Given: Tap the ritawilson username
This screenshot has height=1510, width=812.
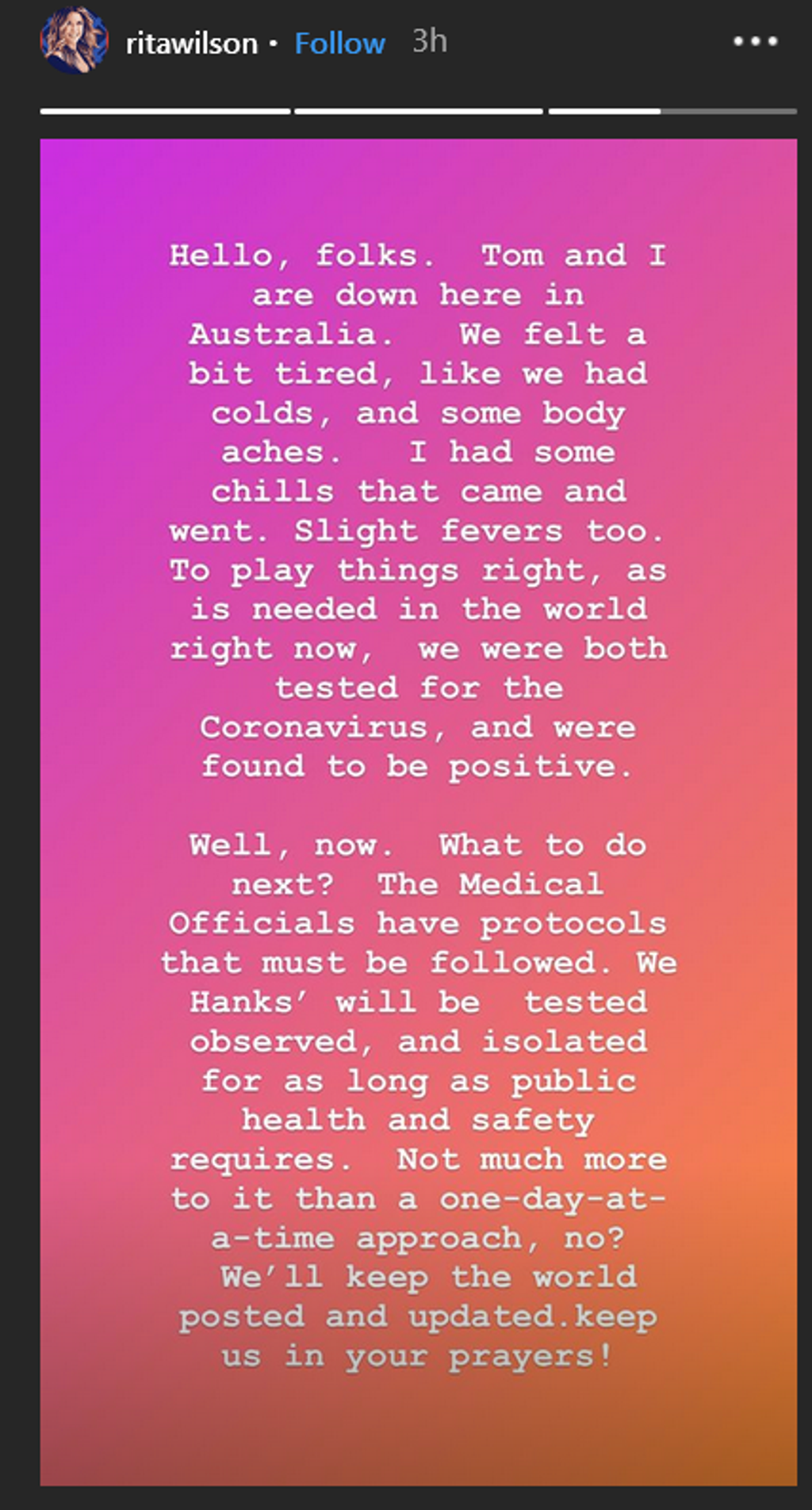Looking at the screenshot, I should click(191, 44).
